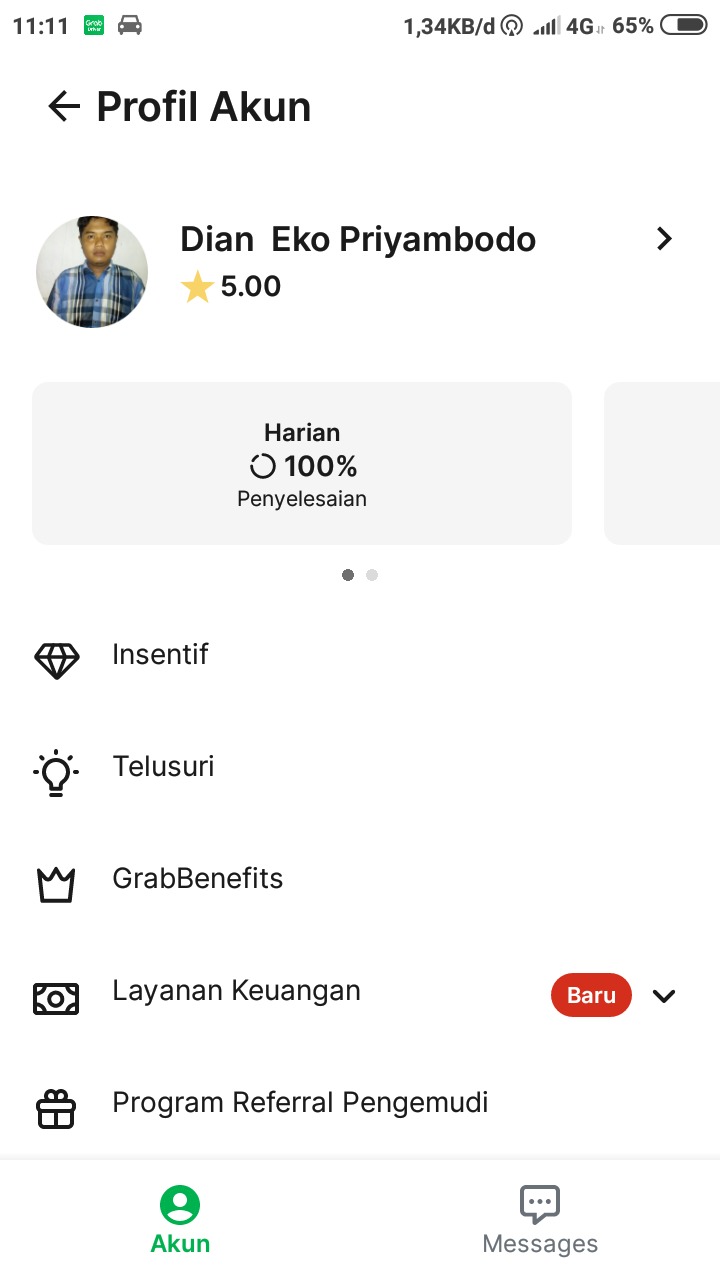Open GrabBenefits
This screenshot has height=1280, width=720.
(x=197, y=879)
